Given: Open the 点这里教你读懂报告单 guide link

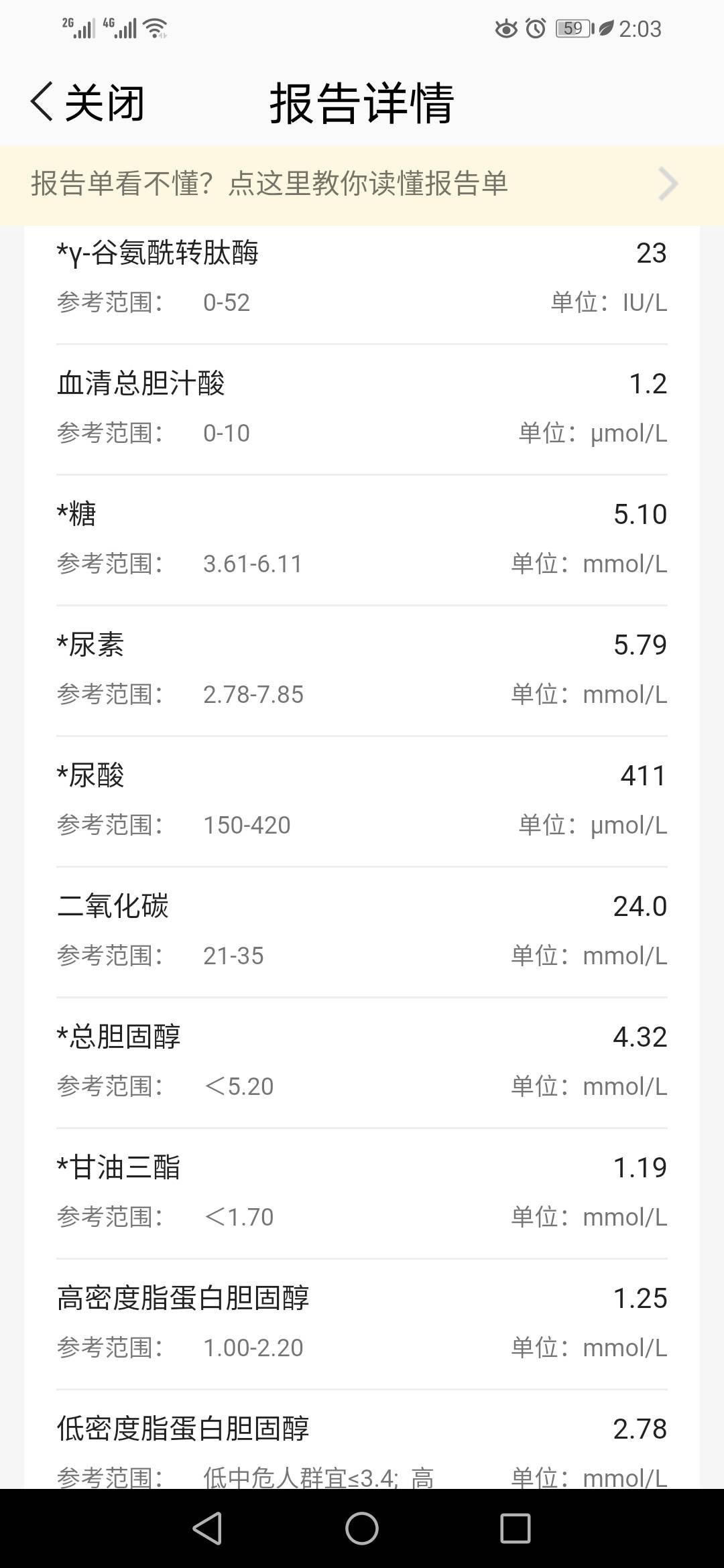Looking at the screenshot, I should click(369, 184).
